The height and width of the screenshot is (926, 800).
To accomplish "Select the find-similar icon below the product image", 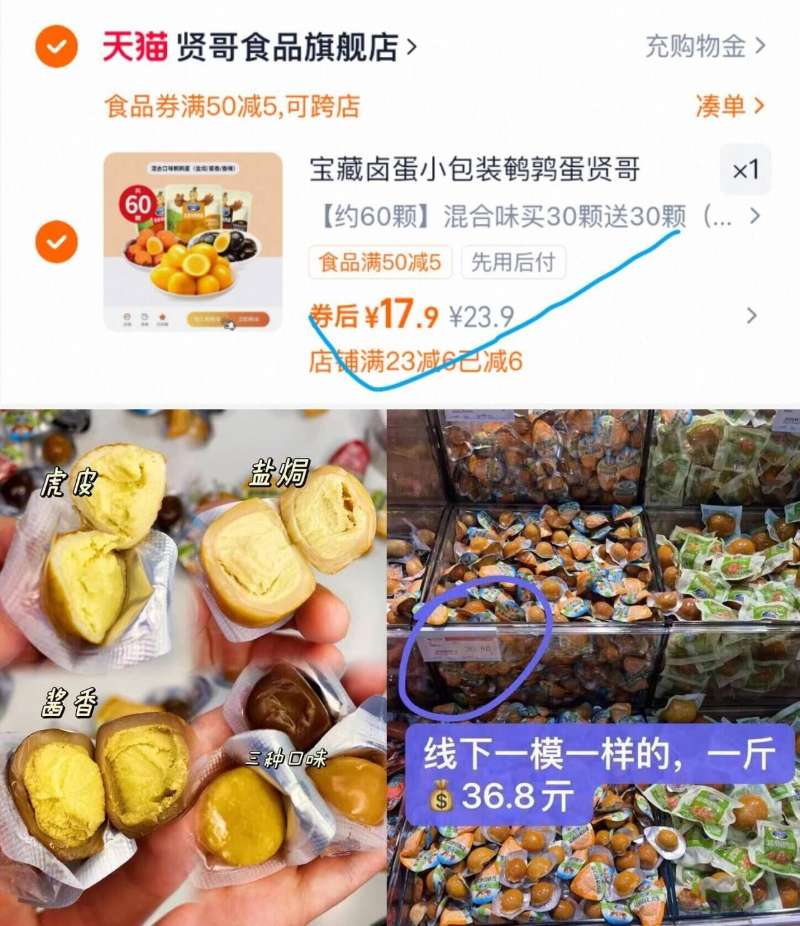I will (x=127, y=317).
